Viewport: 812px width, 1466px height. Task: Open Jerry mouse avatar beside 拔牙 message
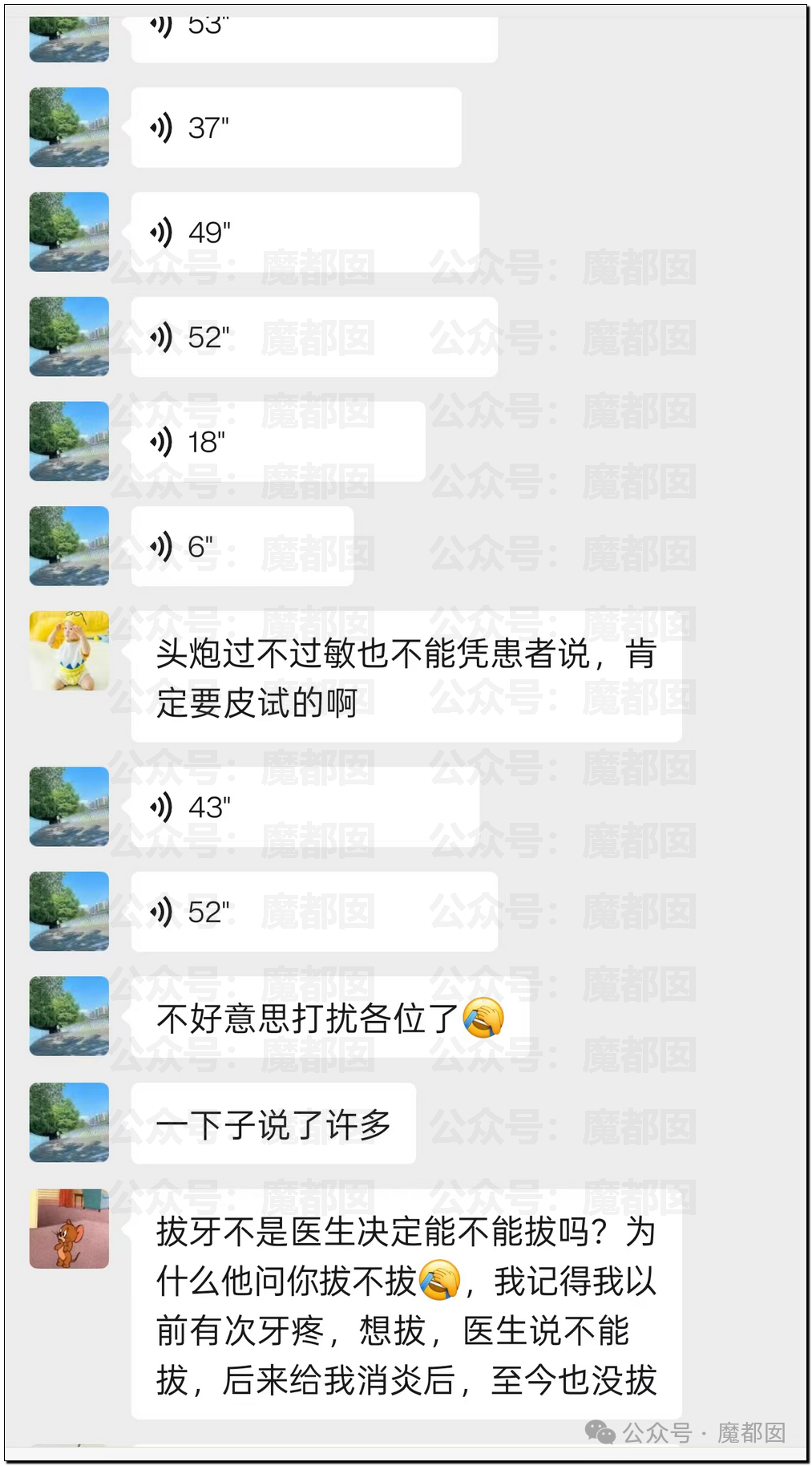[69, 1229]
